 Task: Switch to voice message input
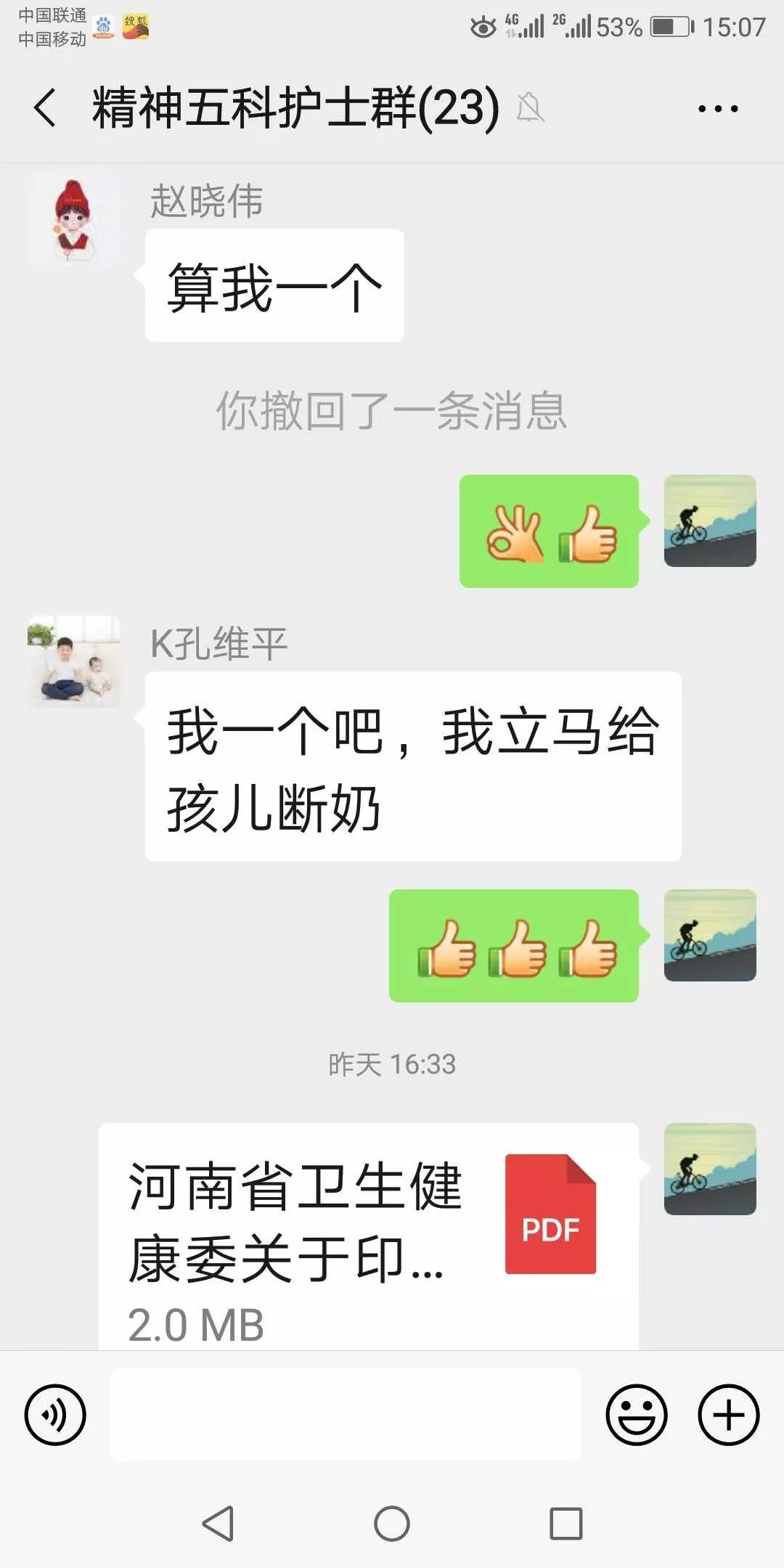[55, 1415]
